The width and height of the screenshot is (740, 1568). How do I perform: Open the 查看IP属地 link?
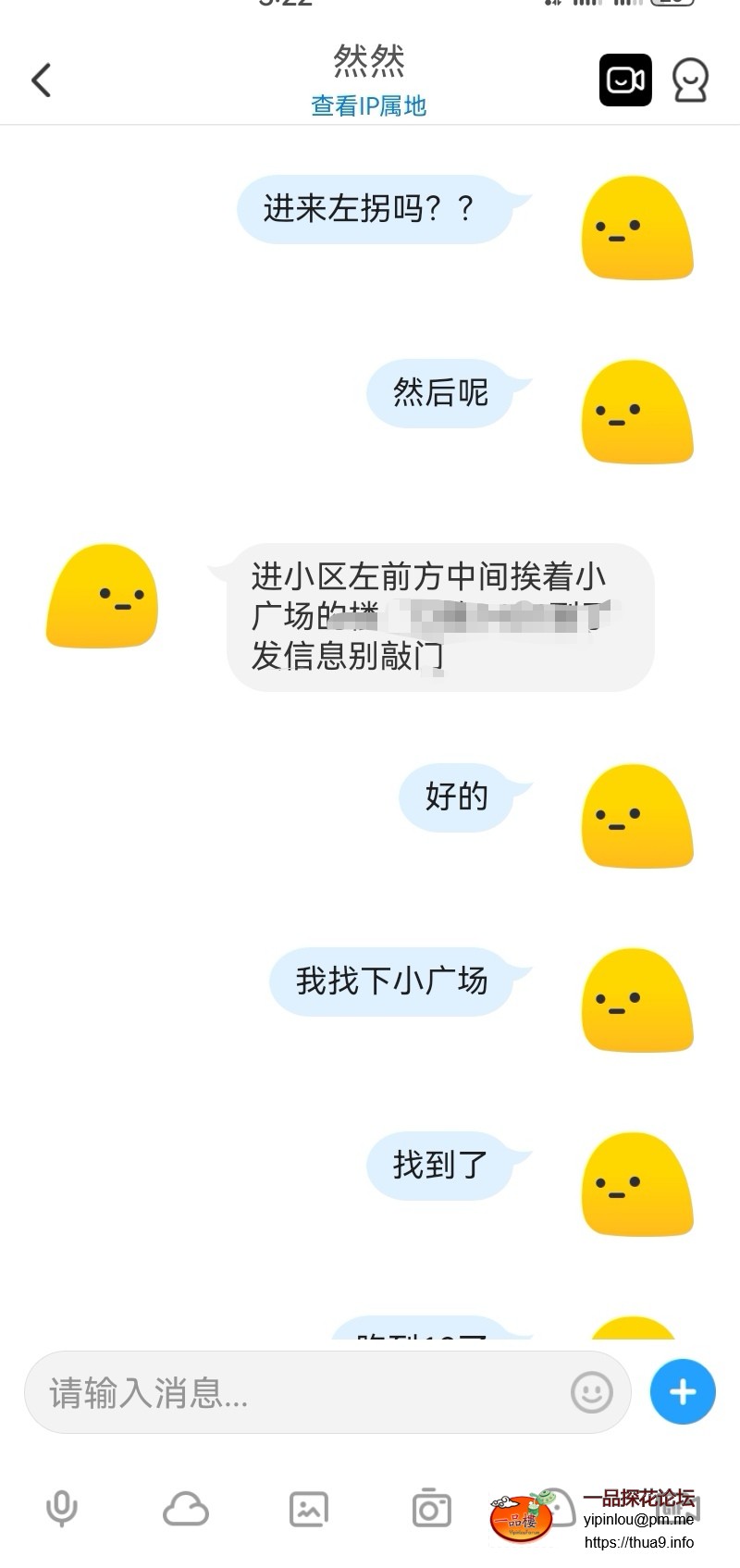tap(368, 106)
